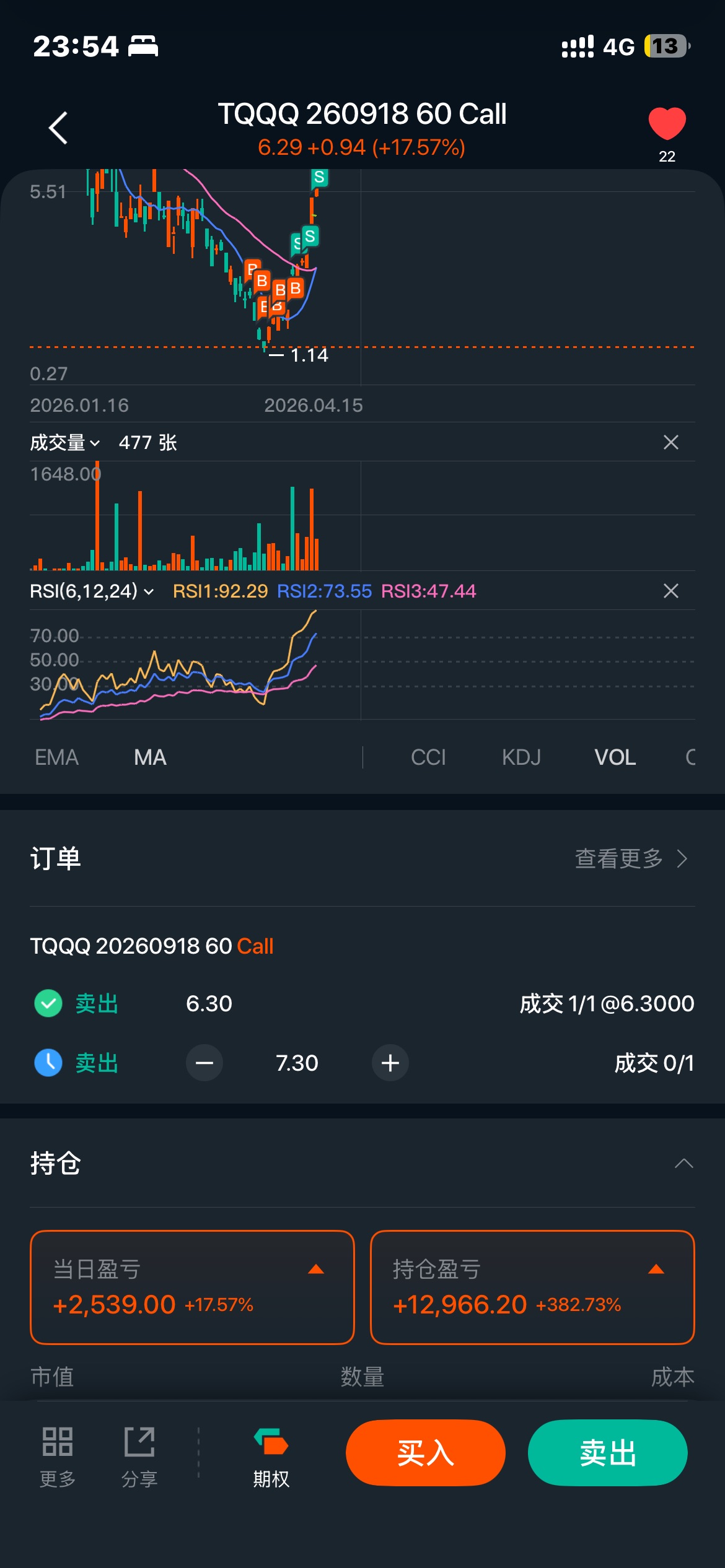The width and height of the screenshot is (725, 1568).
Task: Close the RSI indicator panel
Action: pyautogui.click(x=670, y=591)
